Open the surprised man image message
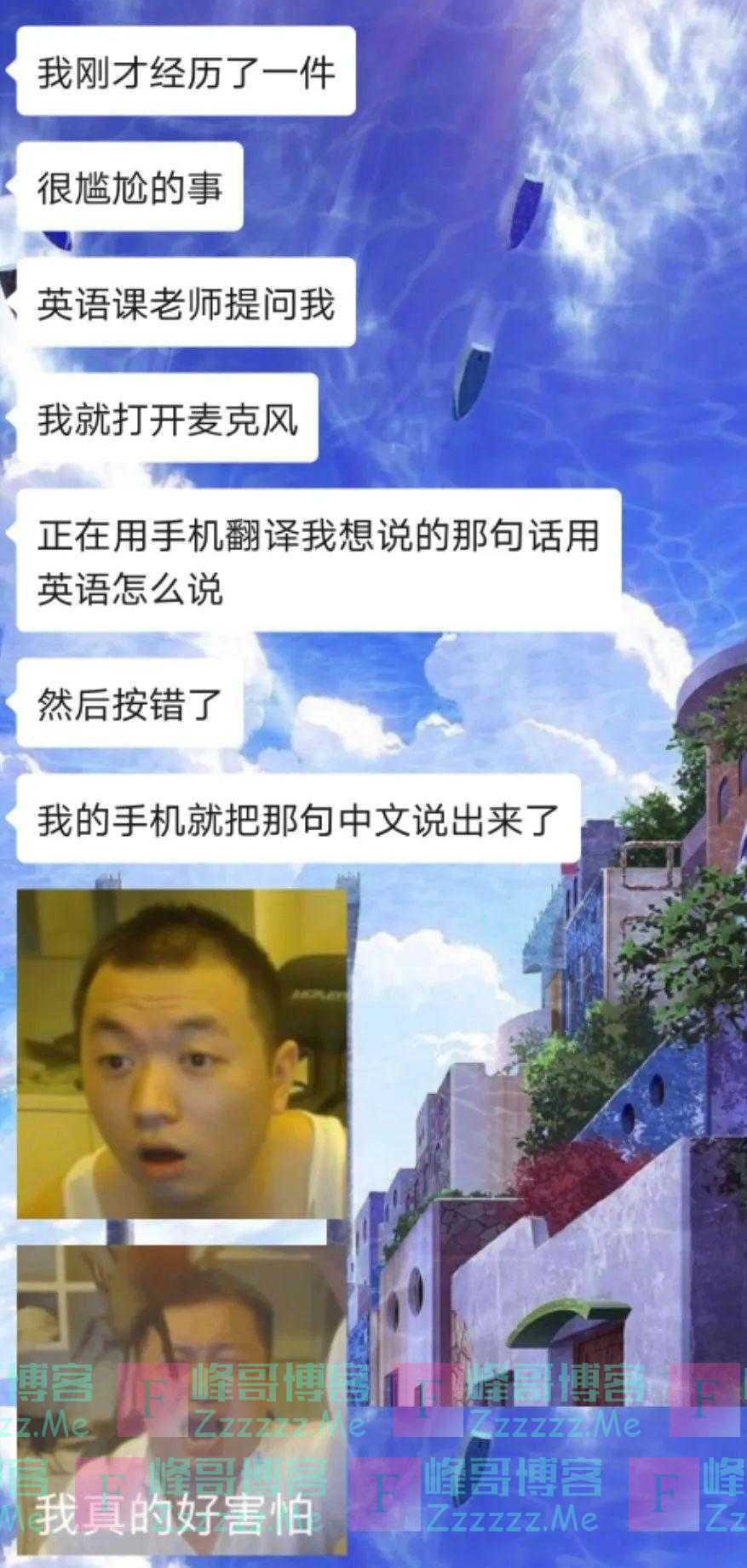This screenshot has height=1568, width=747. click(x=181, y=1053)
